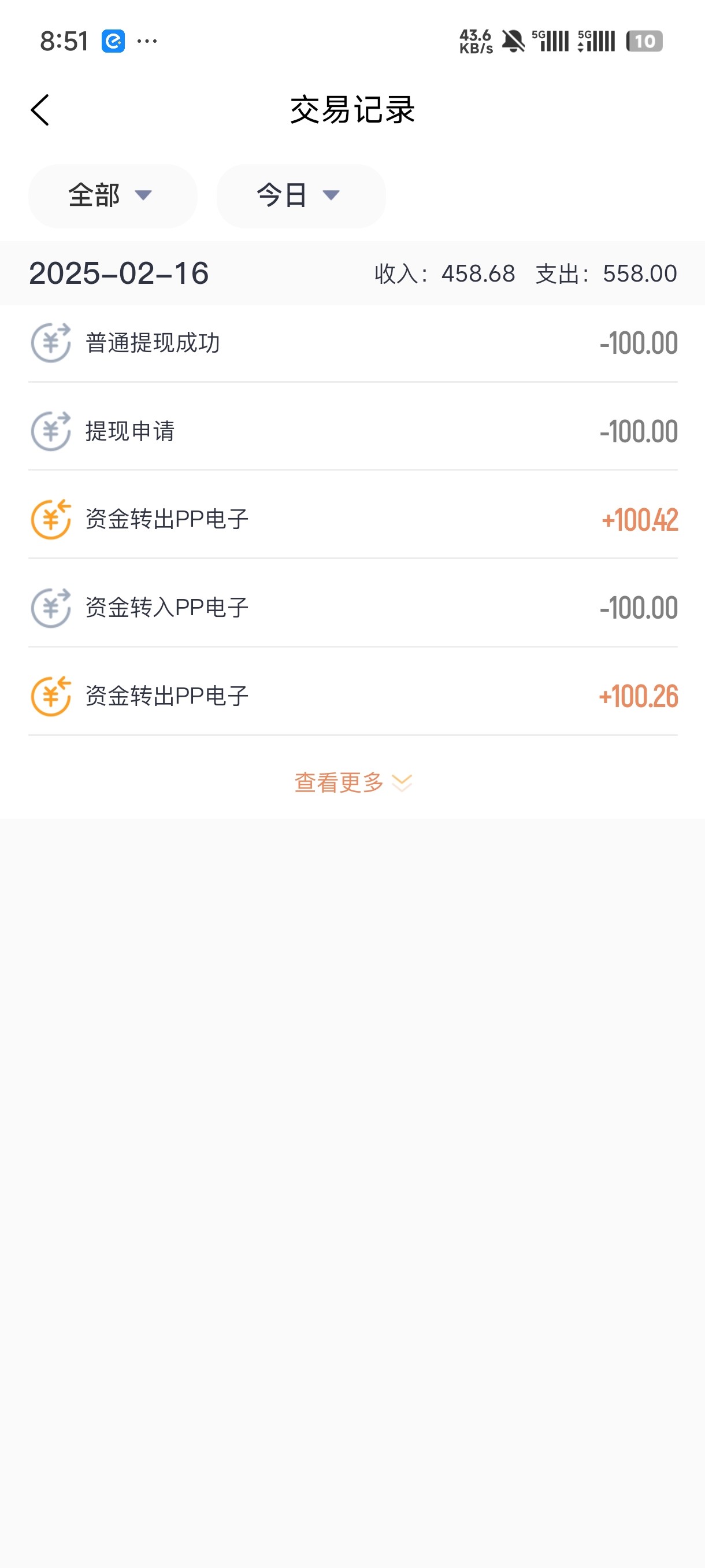Expand 查看更多 to load more records
The width and height of the screenshot is (705, 1568).
352,782
